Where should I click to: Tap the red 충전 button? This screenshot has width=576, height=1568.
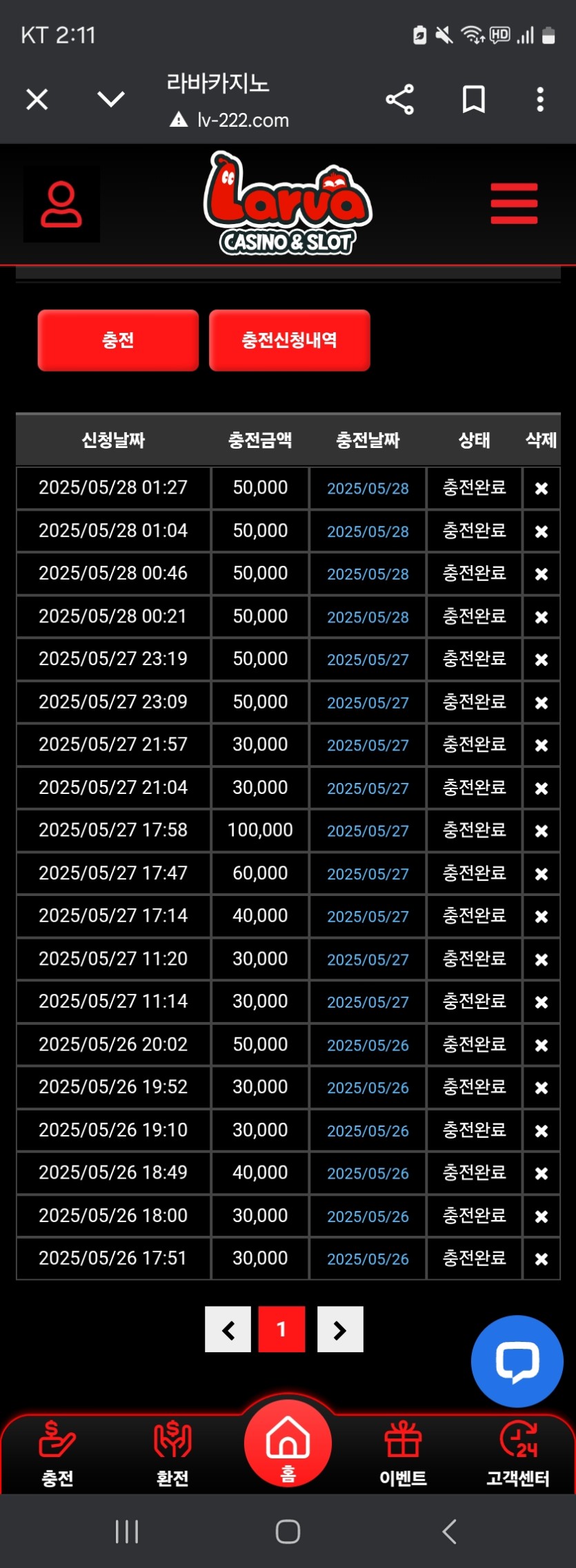point(118,340)
